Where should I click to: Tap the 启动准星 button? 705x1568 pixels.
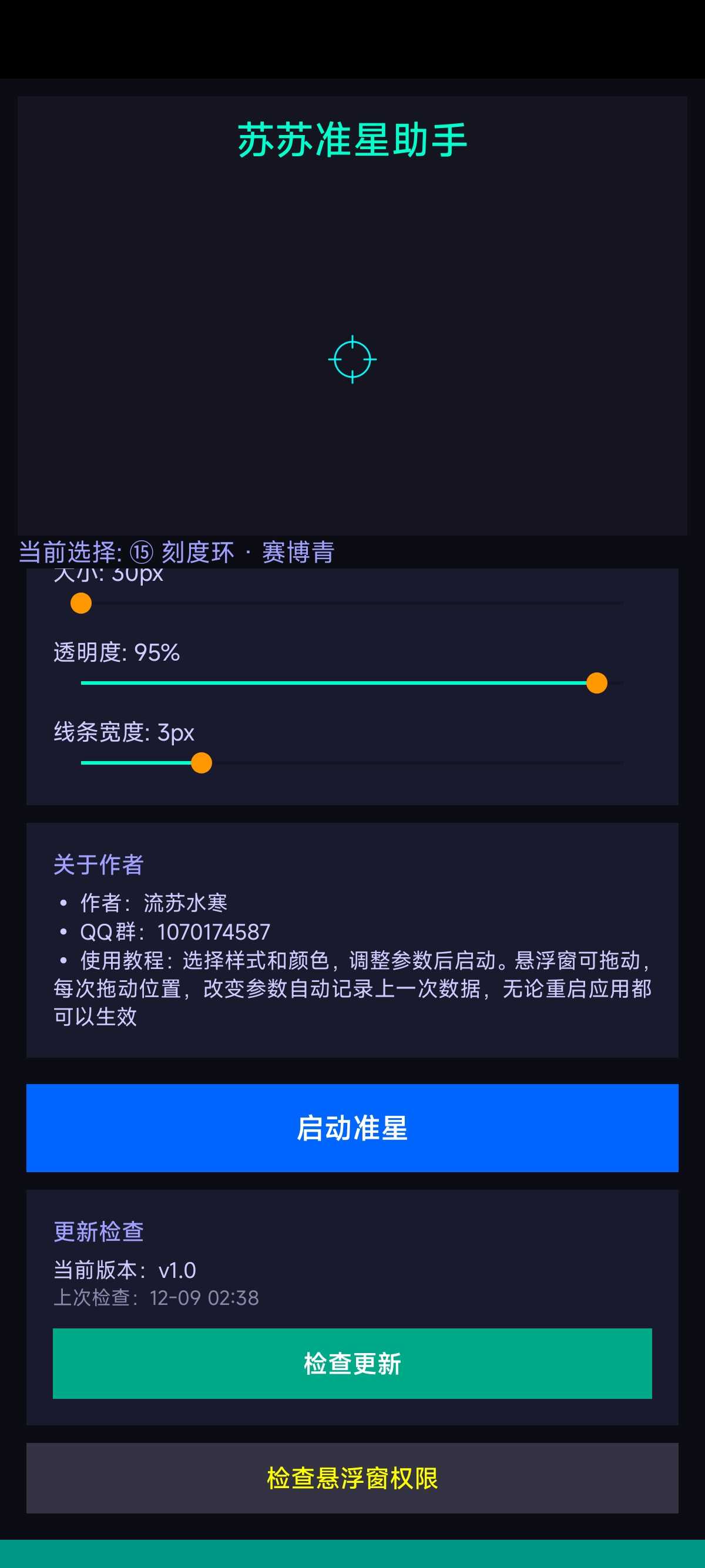click(352, 1128)
